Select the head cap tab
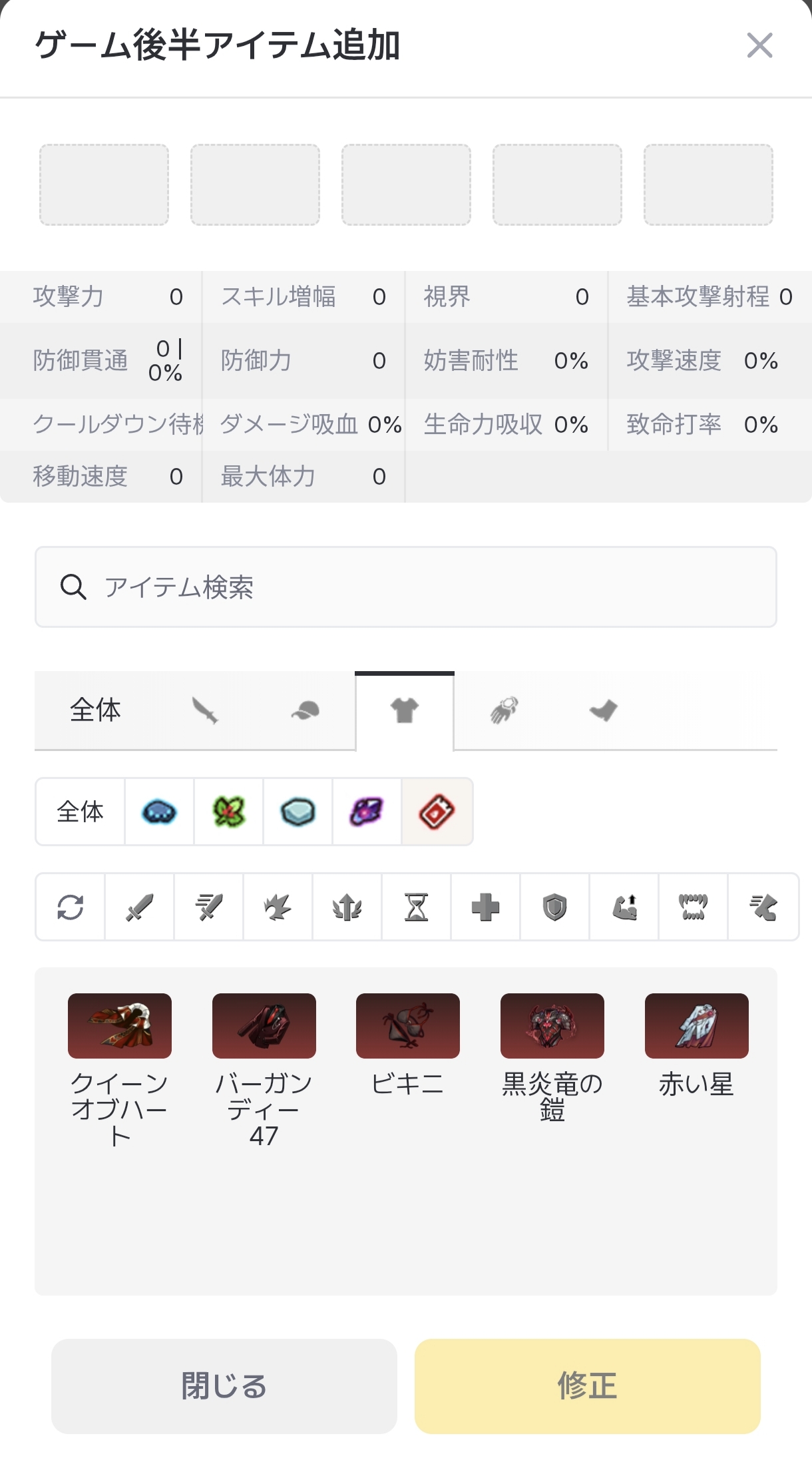812x1462 pixels. pos(305,710)
